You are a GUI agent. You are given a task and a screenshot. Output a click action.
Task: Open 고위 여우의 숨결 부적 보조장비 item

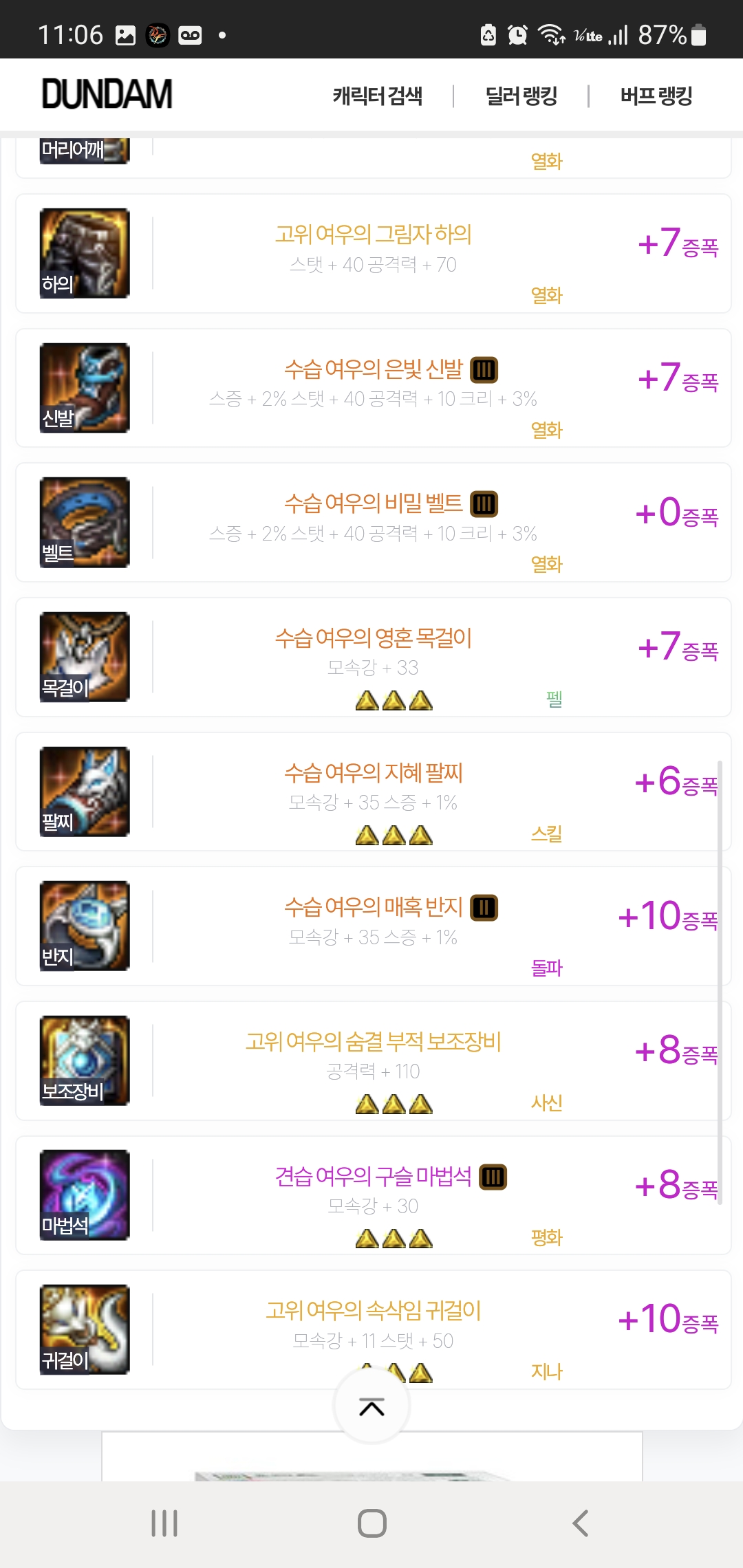tap(373, 1042)
